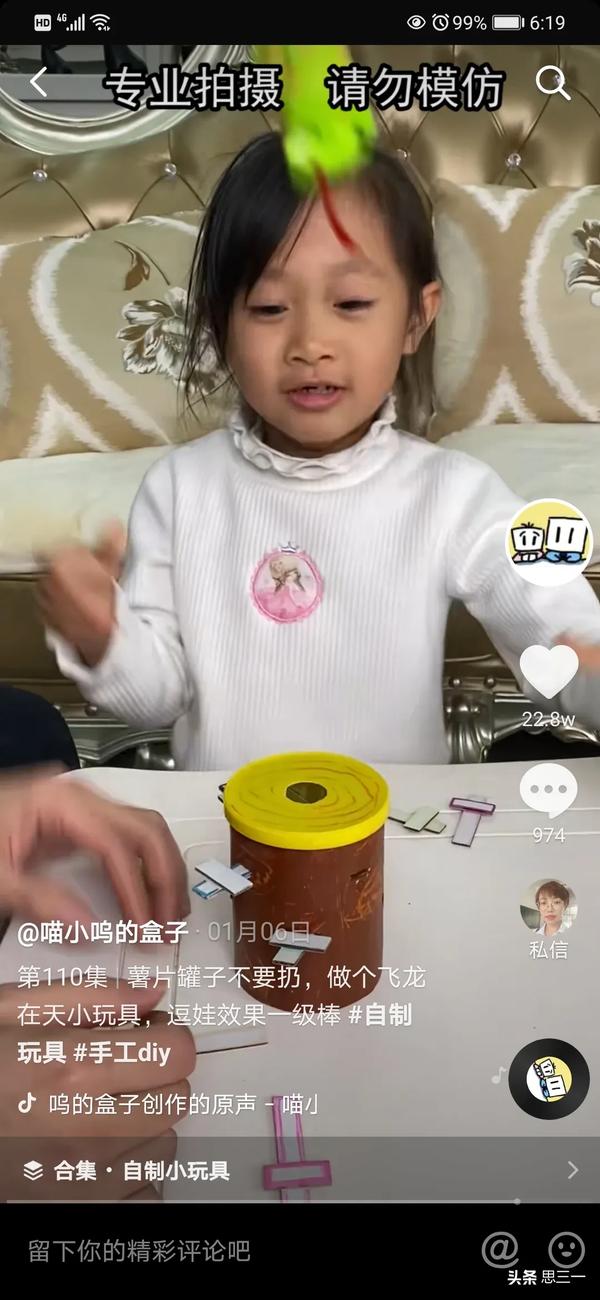Image resolution: width=600 pixels, height=1300 pixels.
Task: Open the #自制玩具 hashtag
Action: tap(380, 1015)
